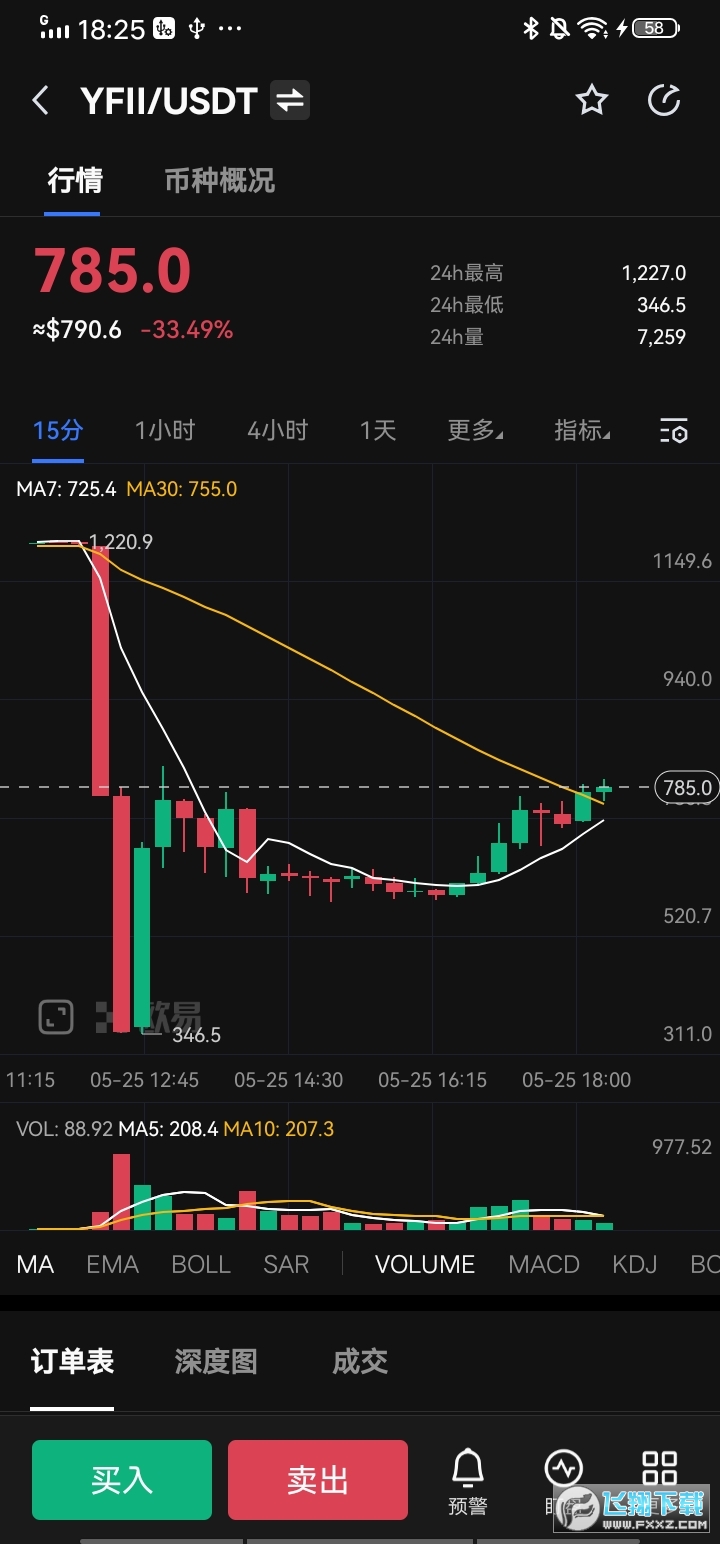Select the 1小时 chart interval
This screenshot has height=1544, width=720.
(165, 431)
